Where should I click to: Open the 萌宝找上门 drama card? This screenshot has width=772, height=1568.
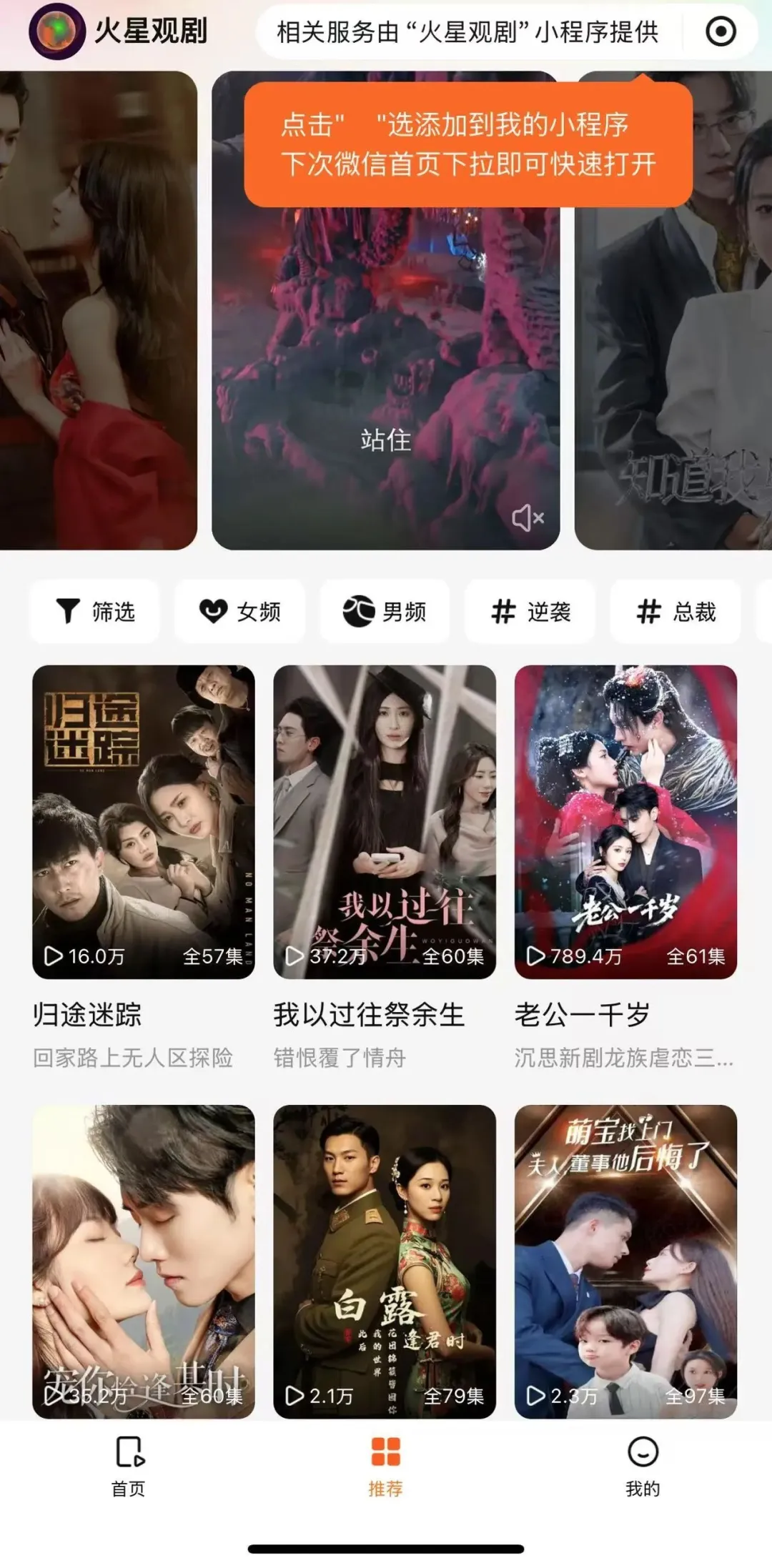(x=625, y=1261)
